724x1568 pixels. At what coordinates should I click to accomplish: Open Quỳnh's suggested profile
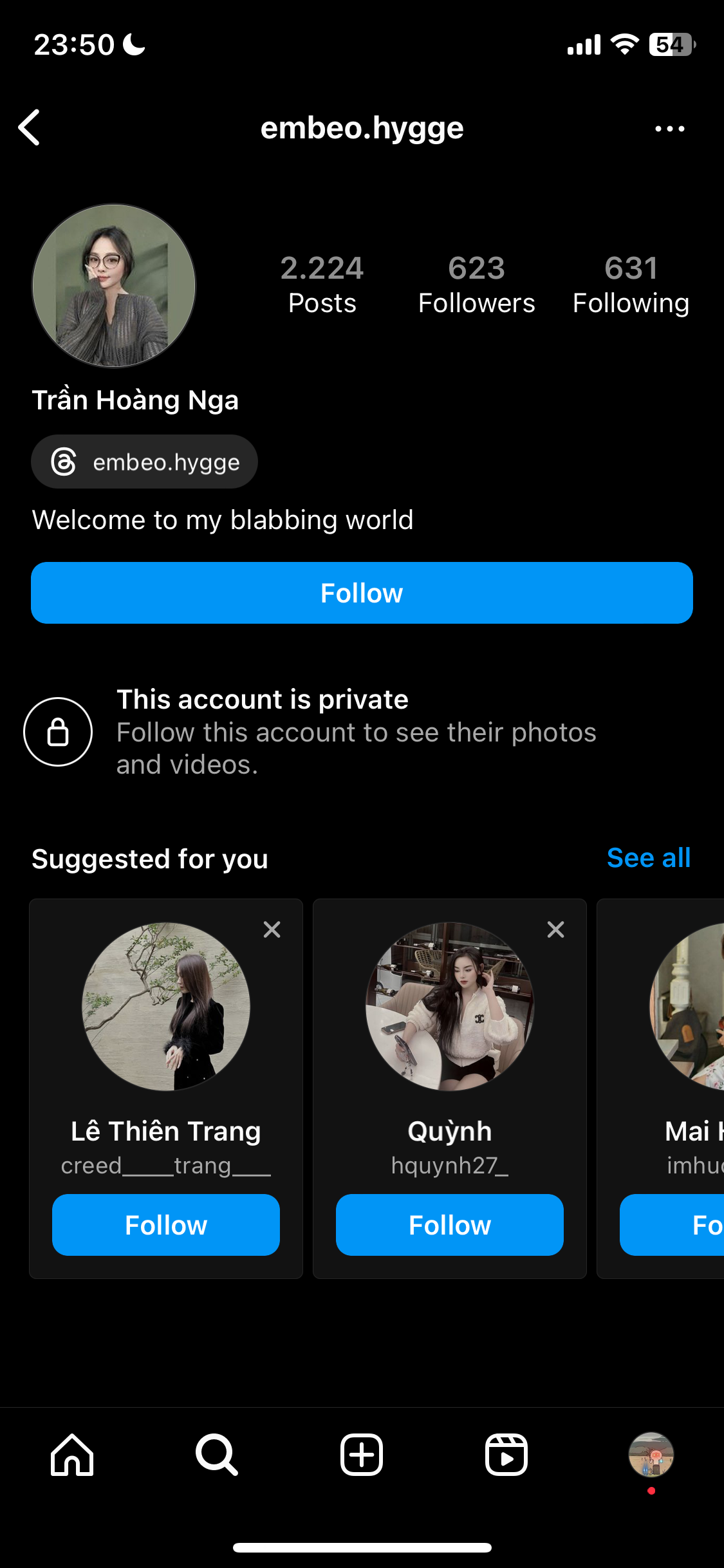449,1007
